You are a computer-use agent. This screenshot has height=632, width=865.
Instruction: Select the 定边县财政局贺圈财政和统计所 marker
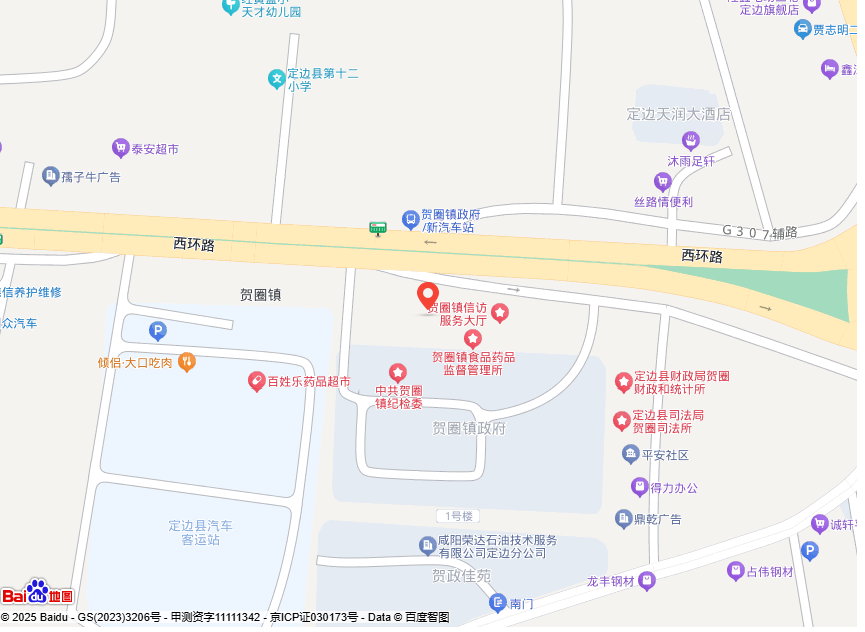pyautogui.click(x=623, y=381)
